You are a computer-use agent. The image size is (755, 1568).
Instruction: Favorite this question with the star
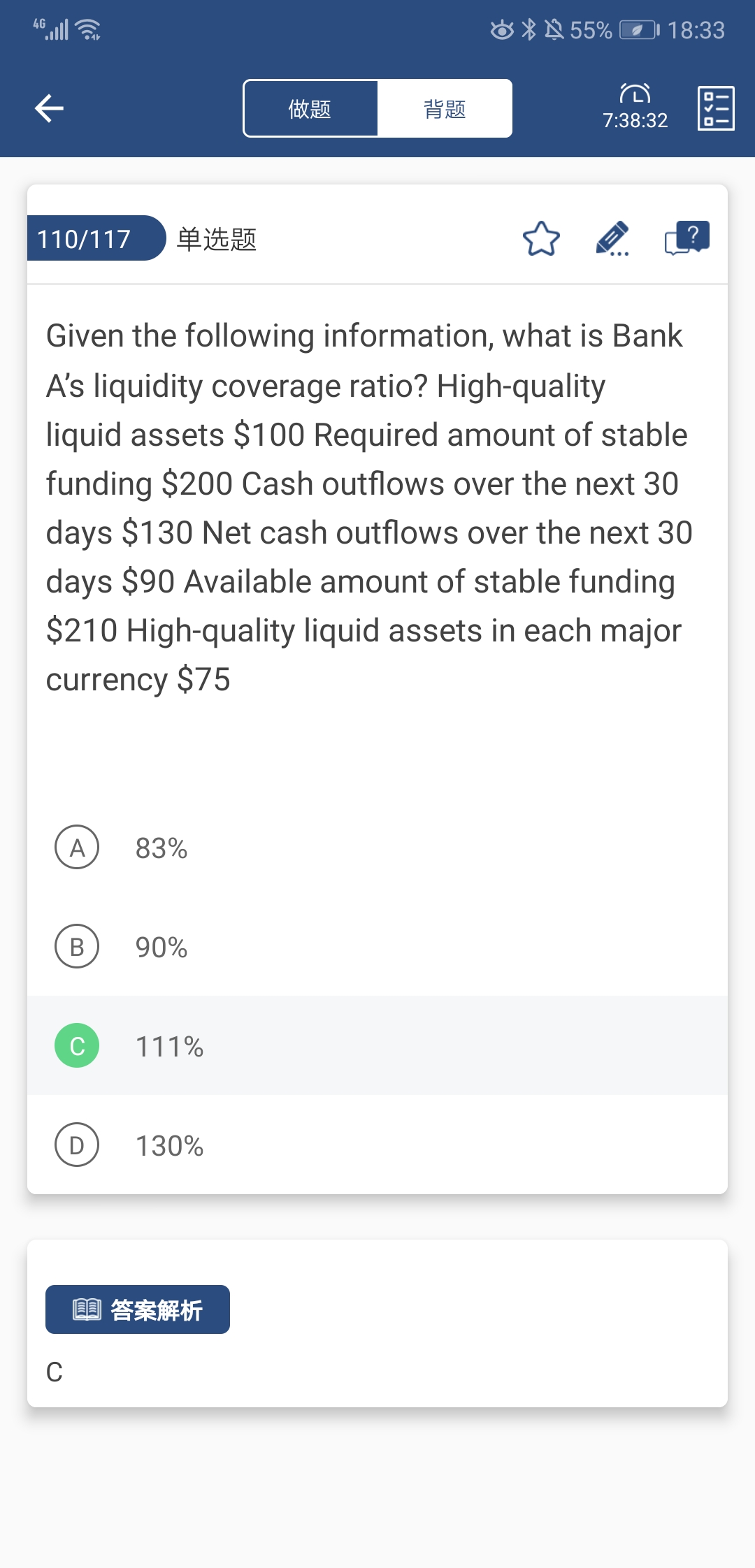pyautogui.click(x=541, y=239)
